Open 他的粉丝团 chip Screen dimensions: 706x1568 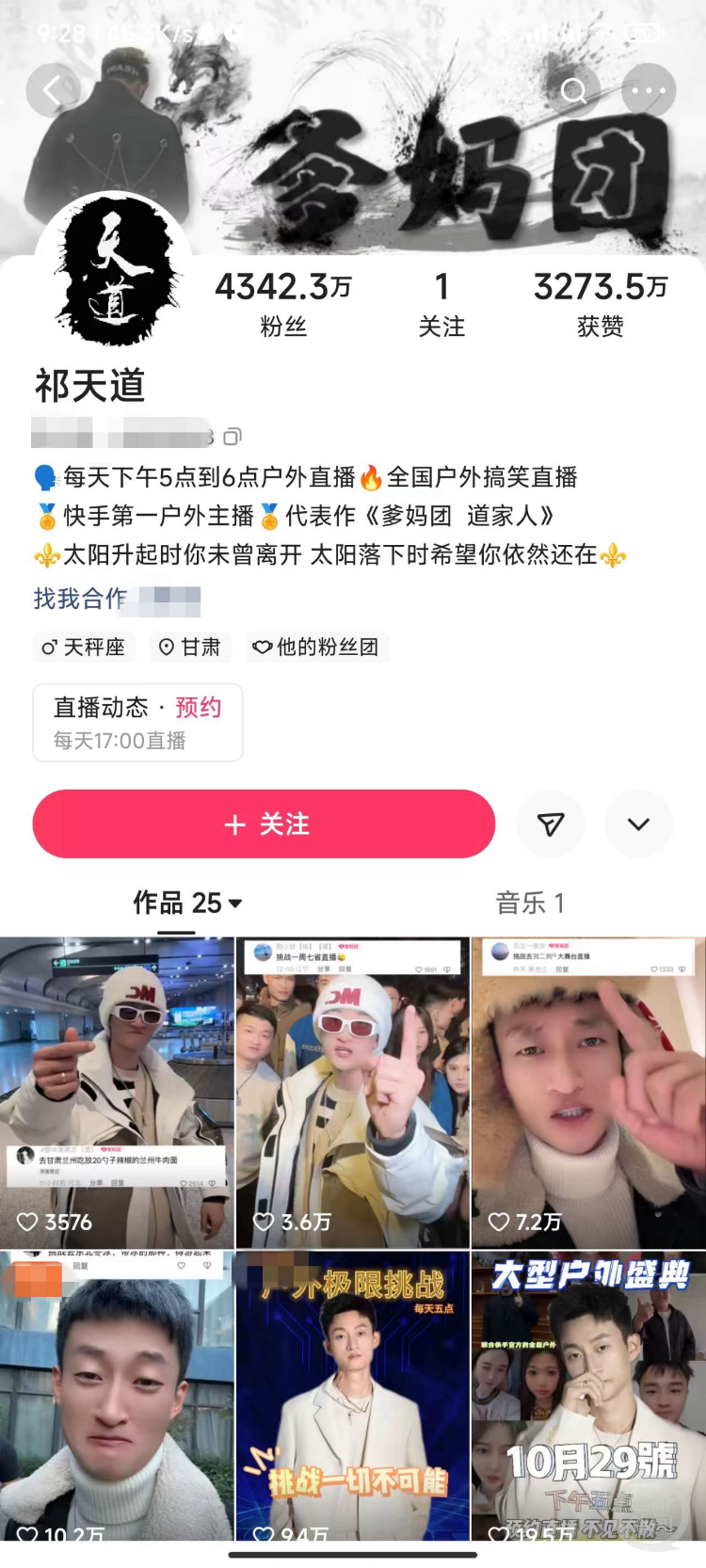click(x=316, y=648)
